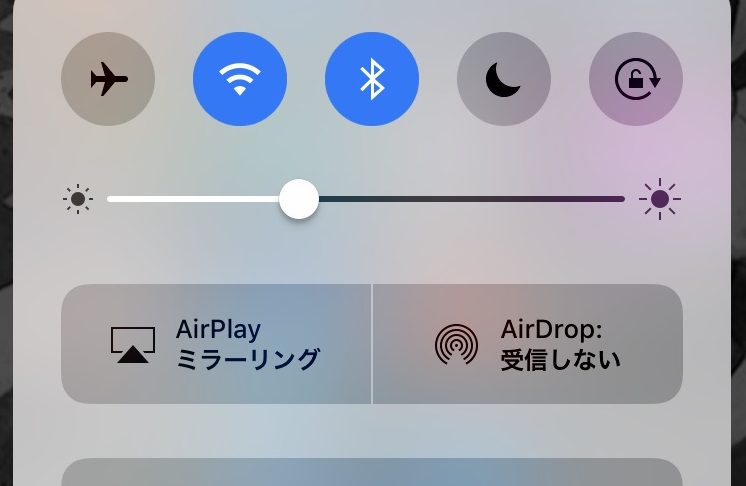746x486 pixels.
Task: Turn off Wi-Fi
Action: click(x=240, y=80)
